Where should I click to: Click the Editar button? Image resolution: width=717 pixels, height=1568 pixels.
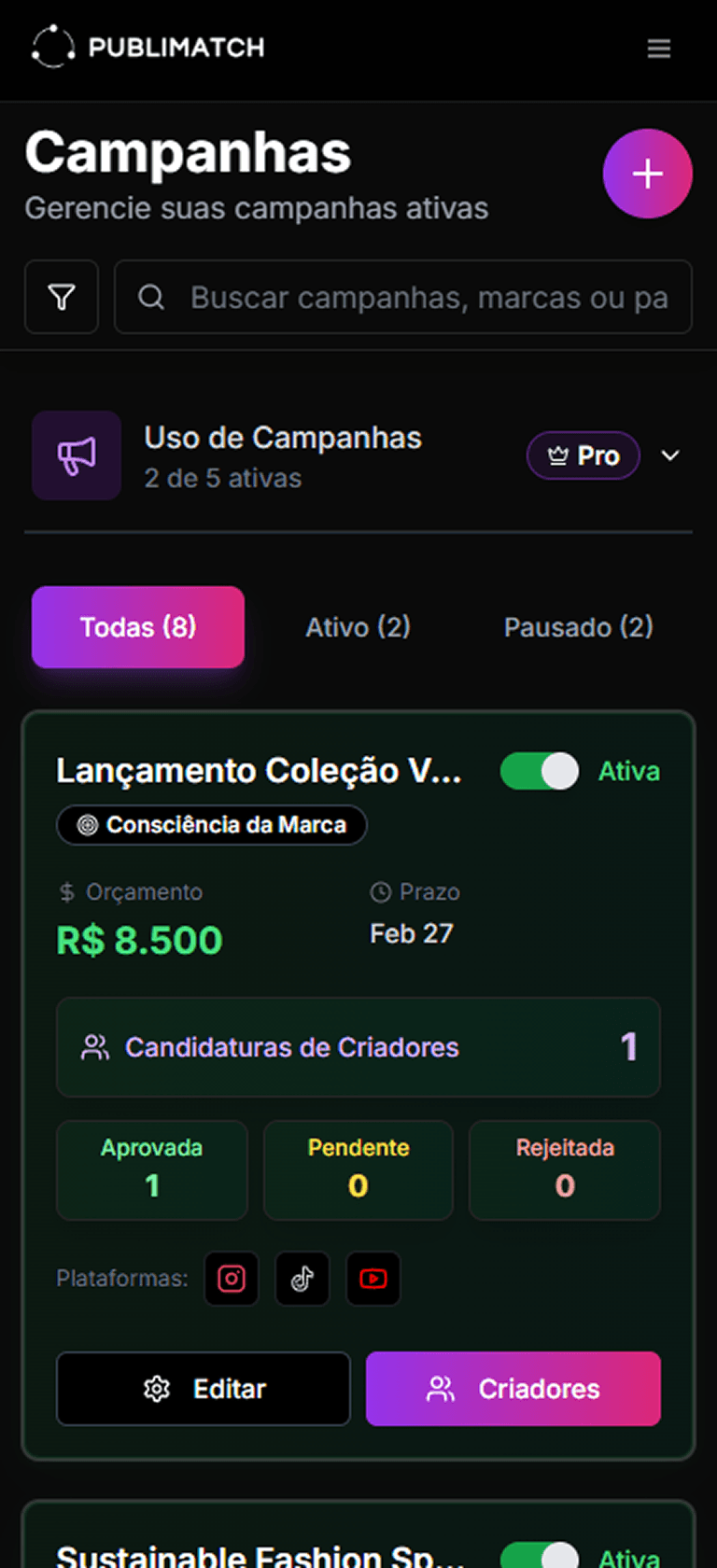(203, 1389)
